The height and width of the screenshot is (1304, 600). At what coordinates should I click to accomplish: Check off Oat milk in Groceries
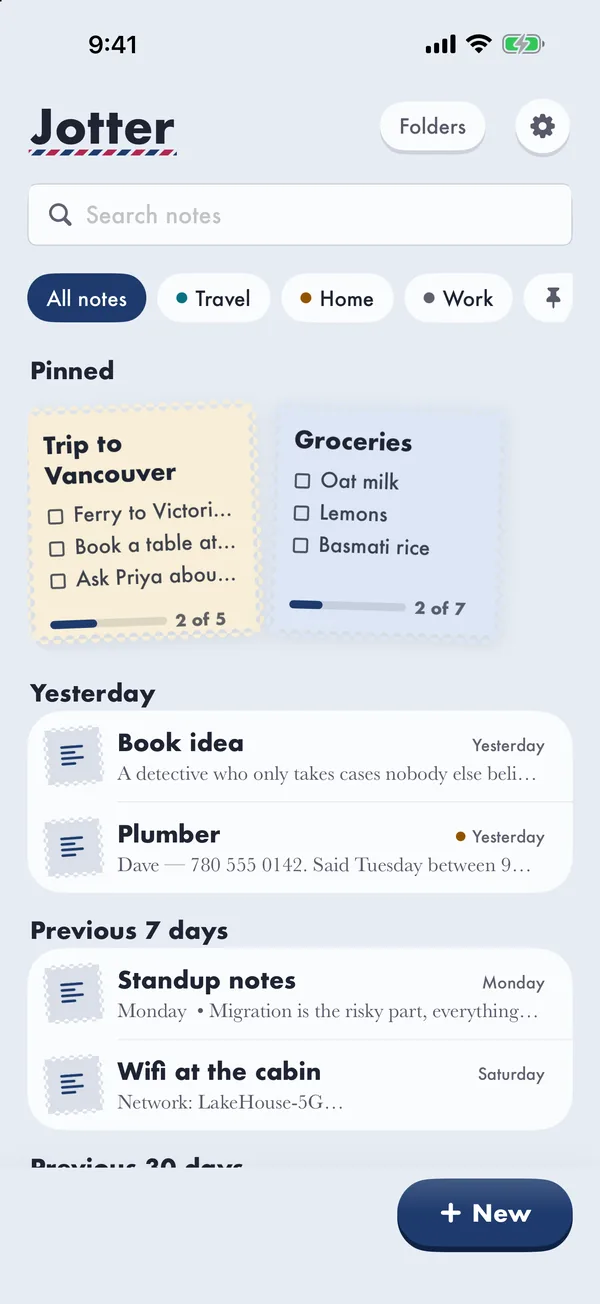[x=302, y=481]
